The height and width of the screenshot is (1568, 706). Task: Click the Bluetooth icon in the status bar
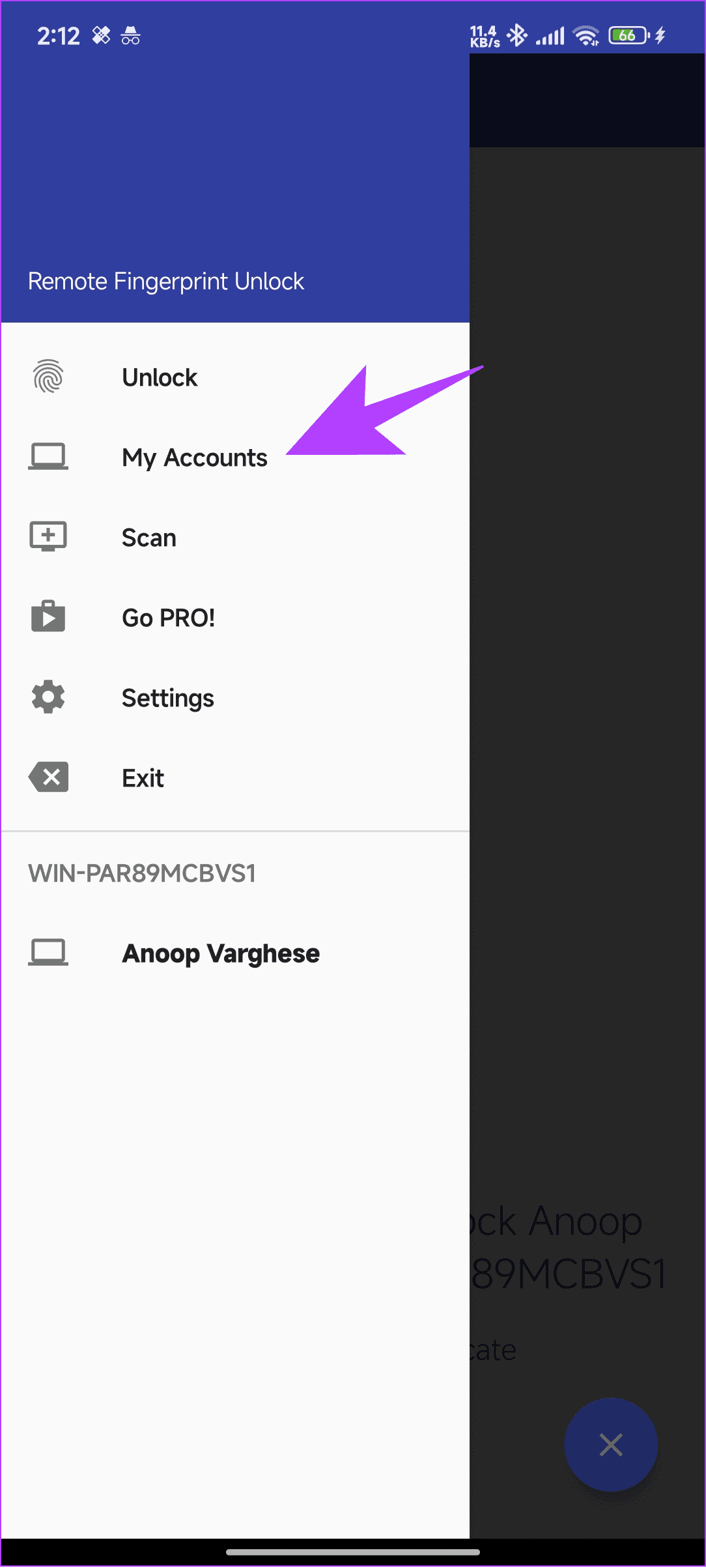pyautogui.click(x=518, y=35)
